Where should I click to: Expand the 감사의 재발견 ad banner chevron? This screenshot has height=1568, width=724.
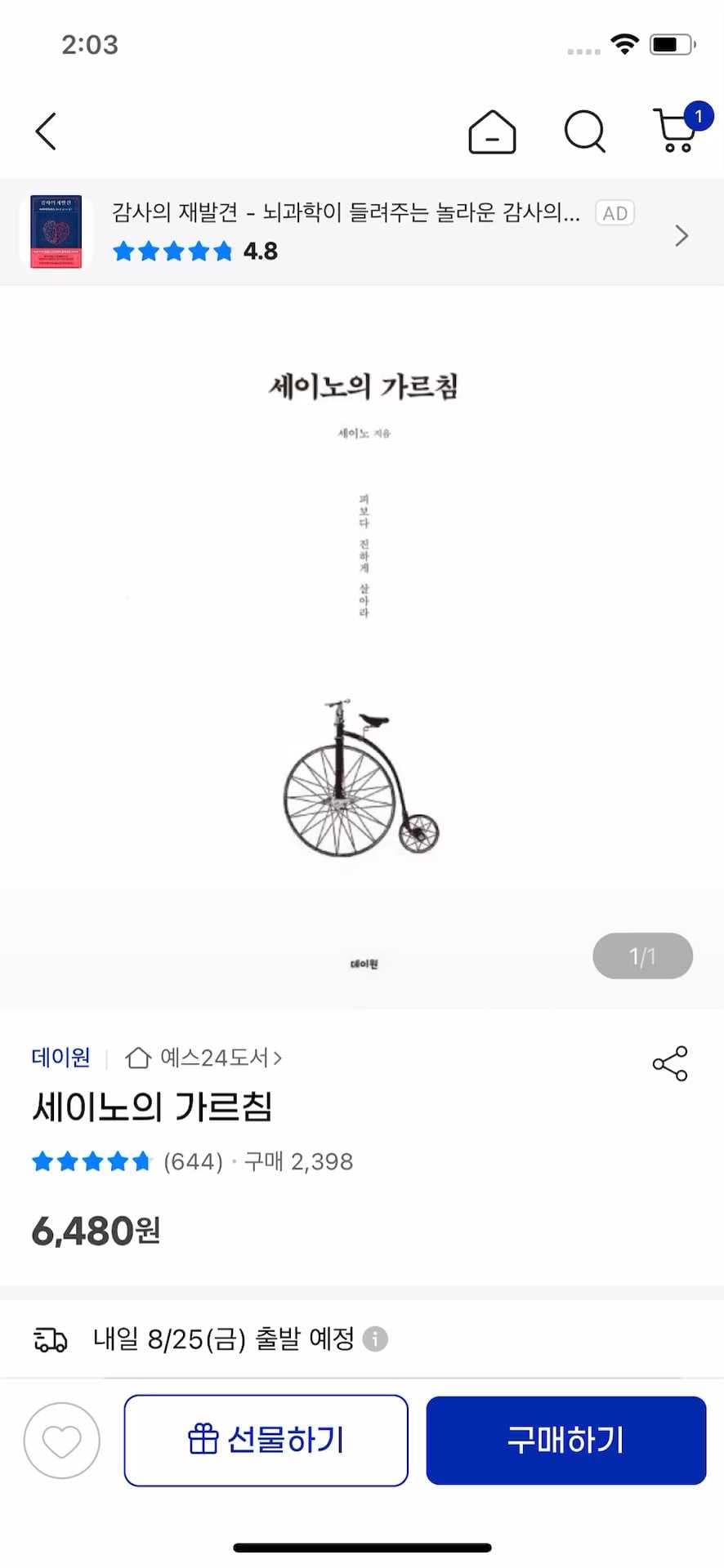point(681,235)
